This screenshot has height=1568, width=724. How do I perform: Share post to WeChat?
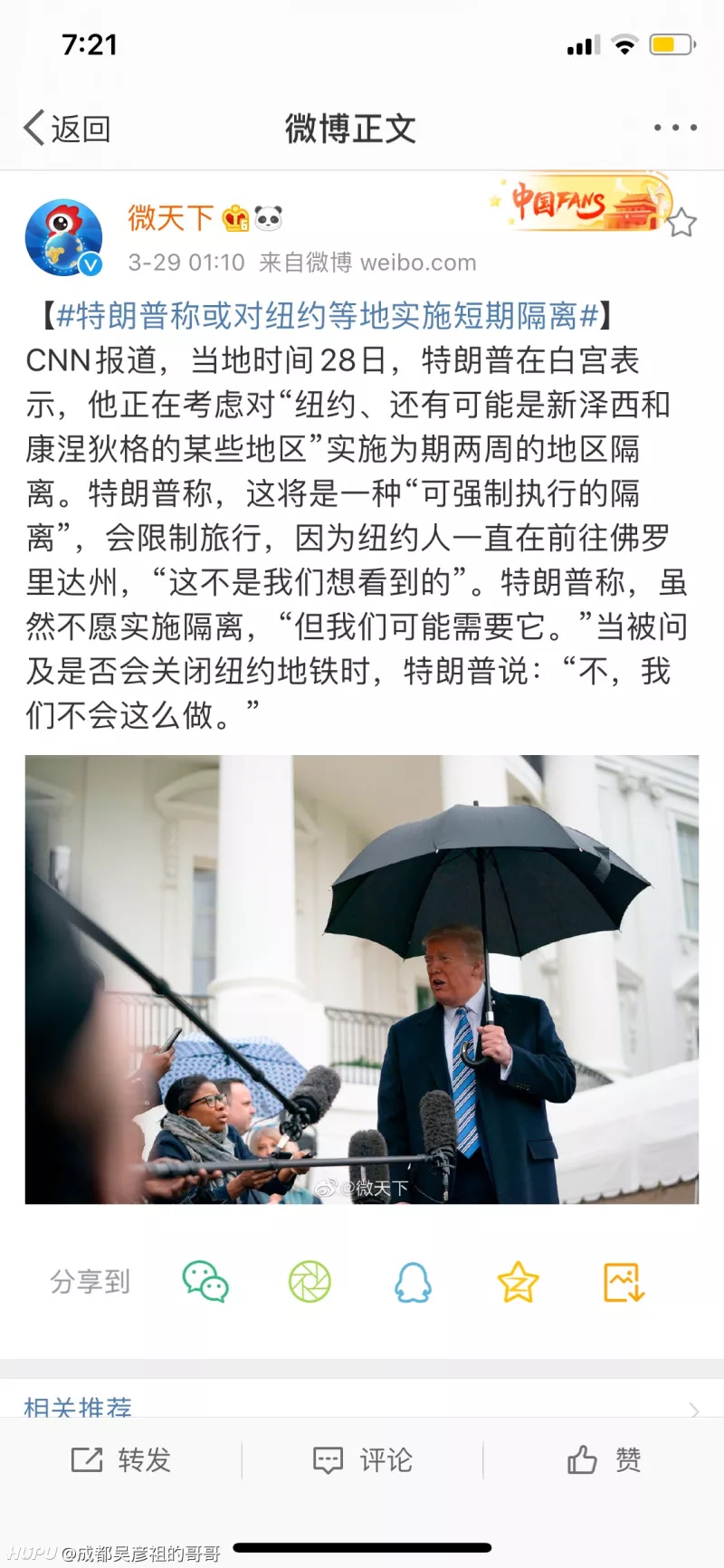(x=205, y=1282)
